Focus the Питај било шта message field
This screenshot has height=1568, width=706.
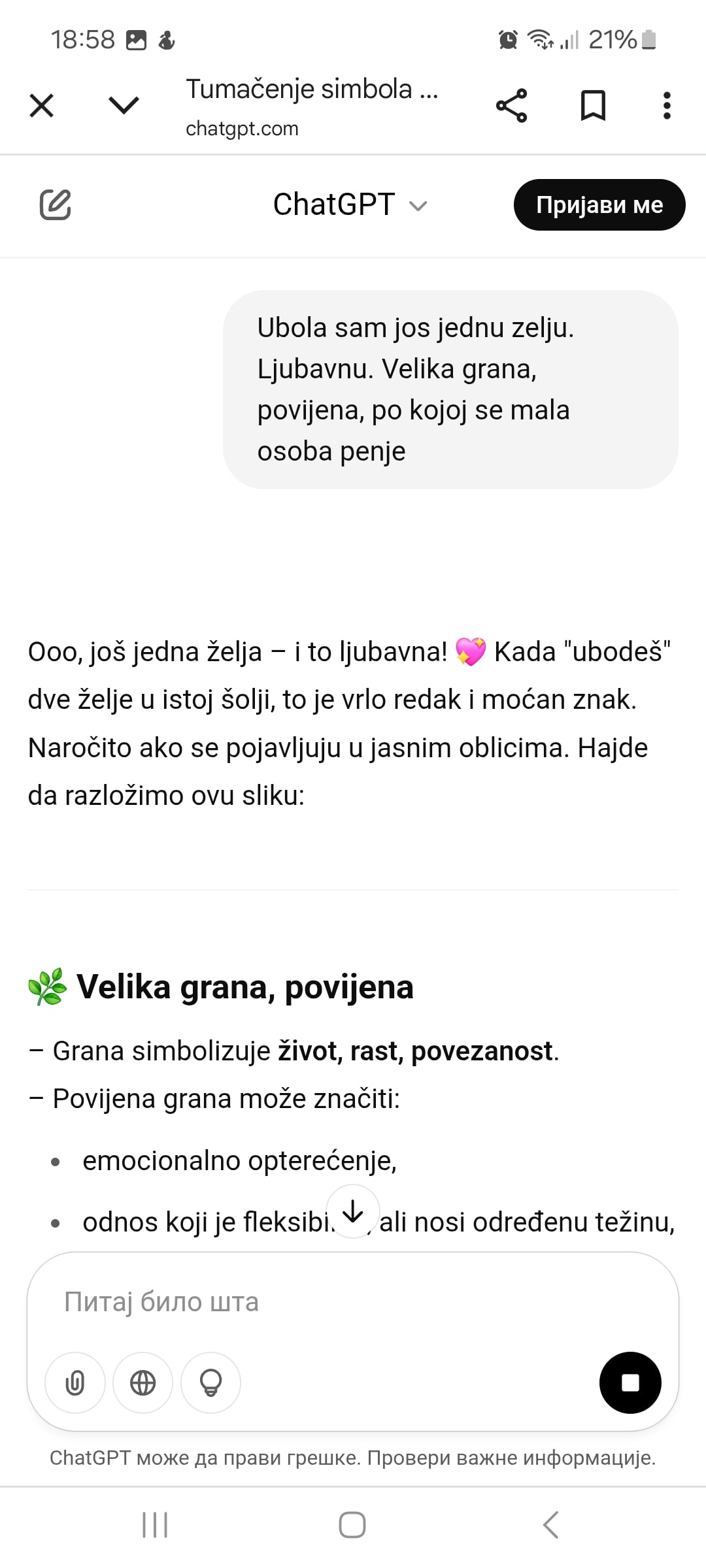tap(353, 1302)
